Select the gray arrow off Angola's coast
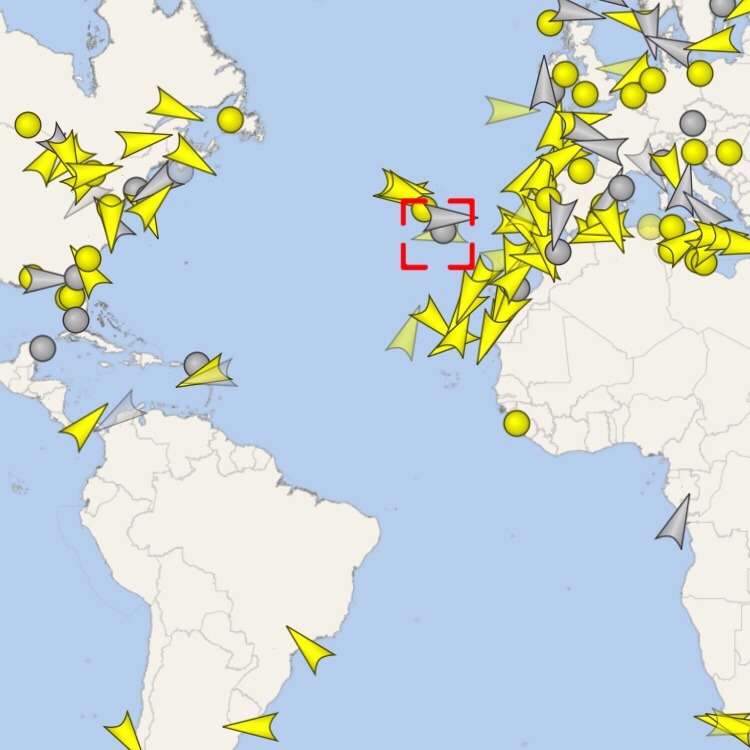 click(x=675, y=522)
